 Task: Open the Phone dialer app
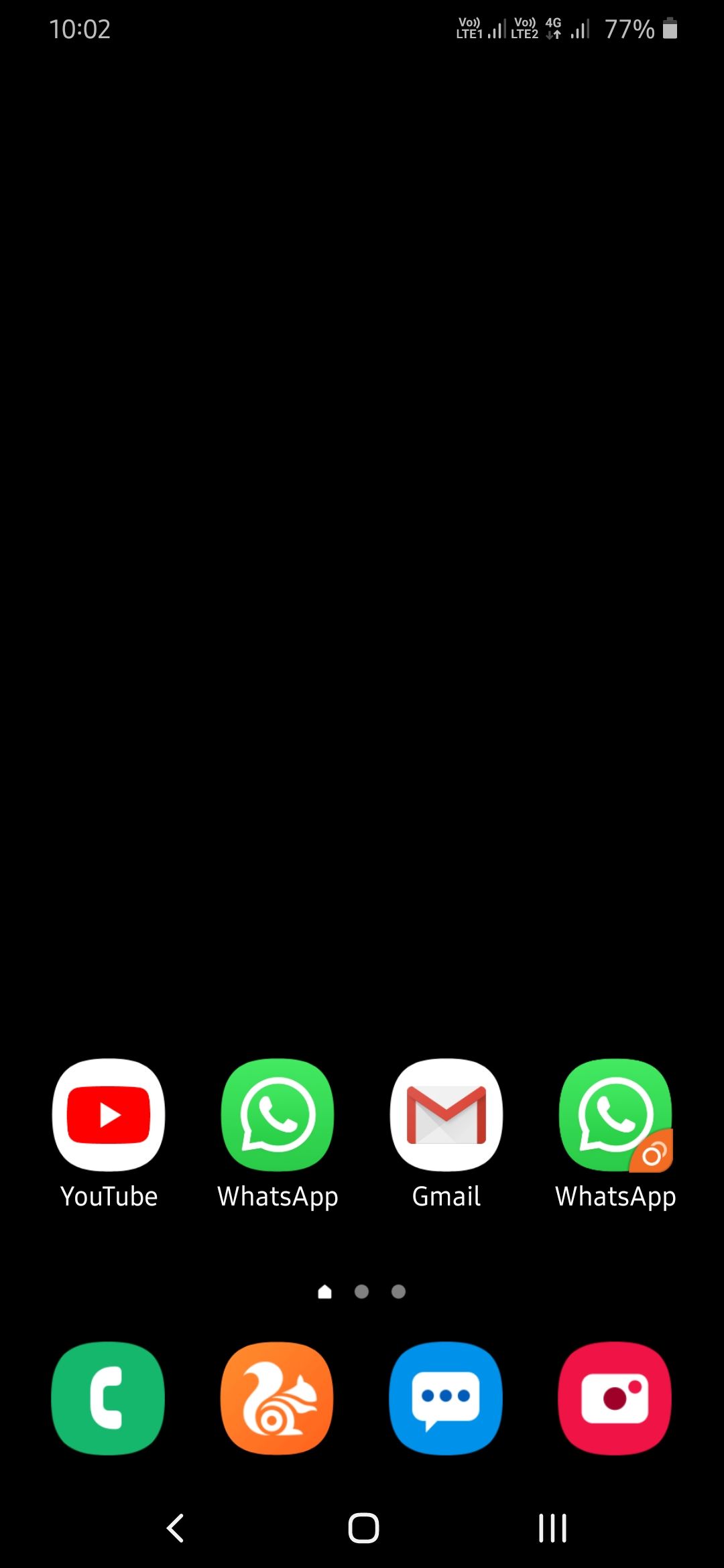tap(109, 1398)
